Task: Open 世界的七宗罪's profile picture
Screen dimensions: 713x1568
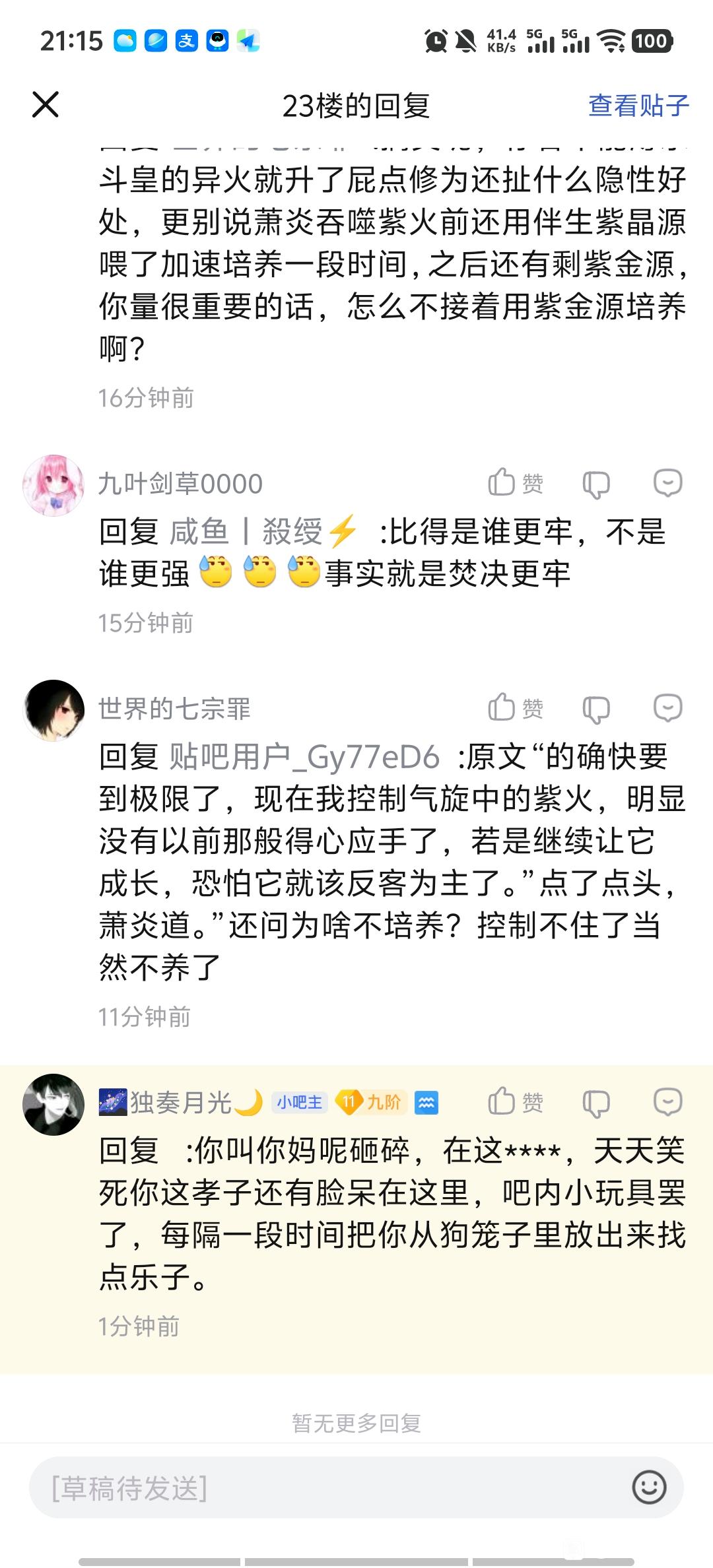Action: click(53, 710)
